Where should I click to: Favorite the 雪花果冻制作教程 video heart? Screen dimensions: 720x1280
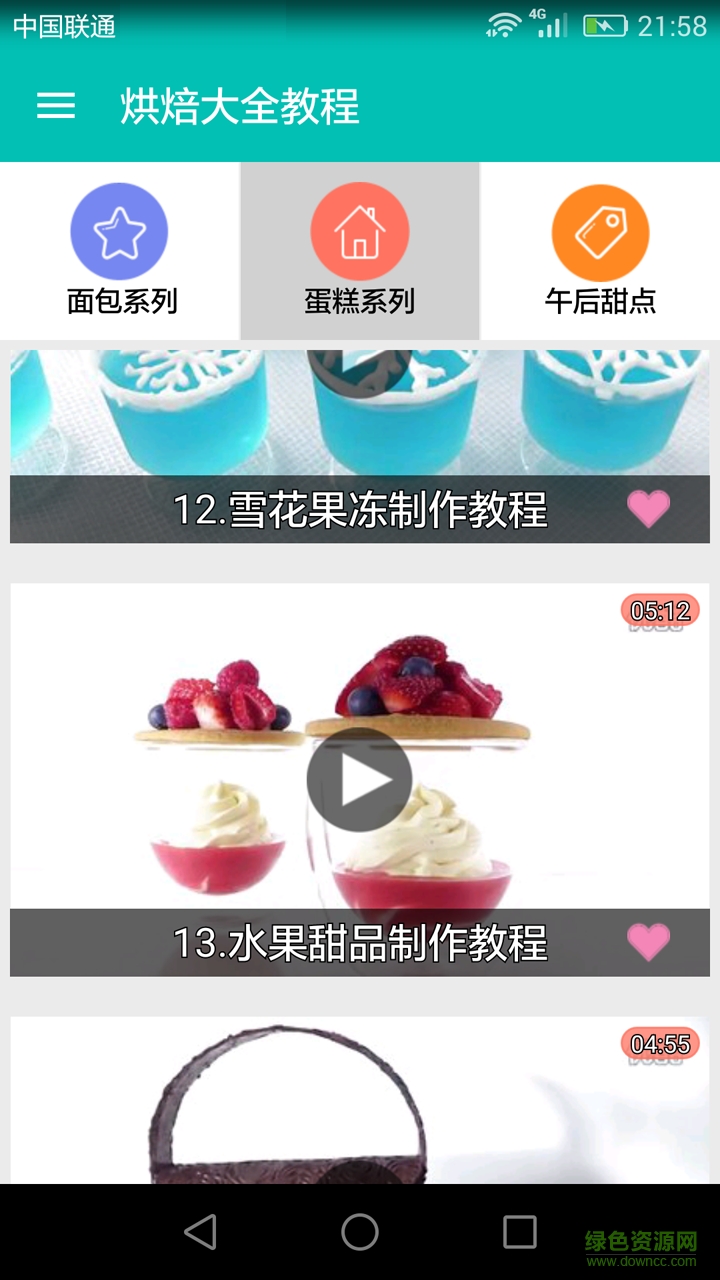coord(648,510)
